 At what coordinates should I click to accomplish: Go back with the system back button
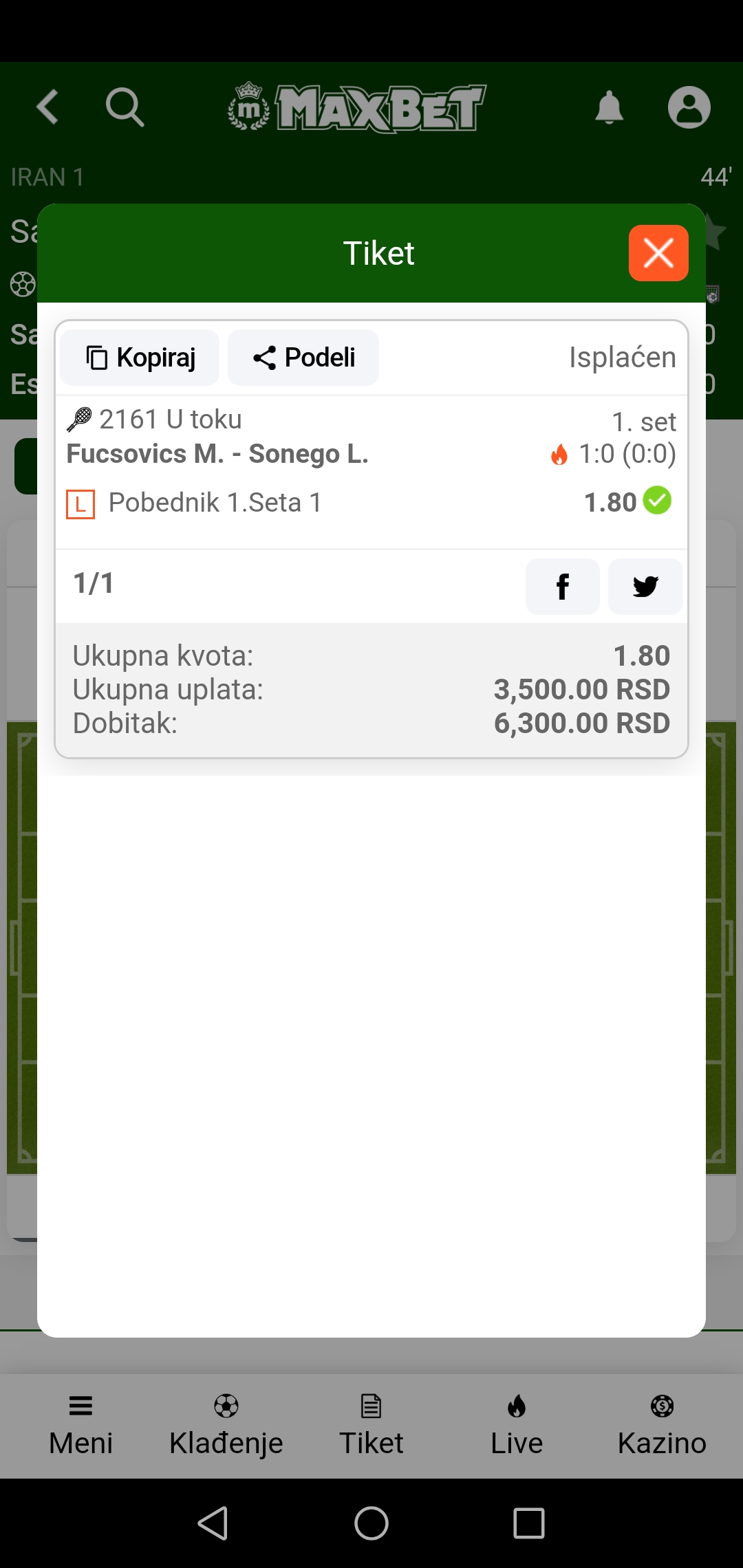[x=213, y=1523]
